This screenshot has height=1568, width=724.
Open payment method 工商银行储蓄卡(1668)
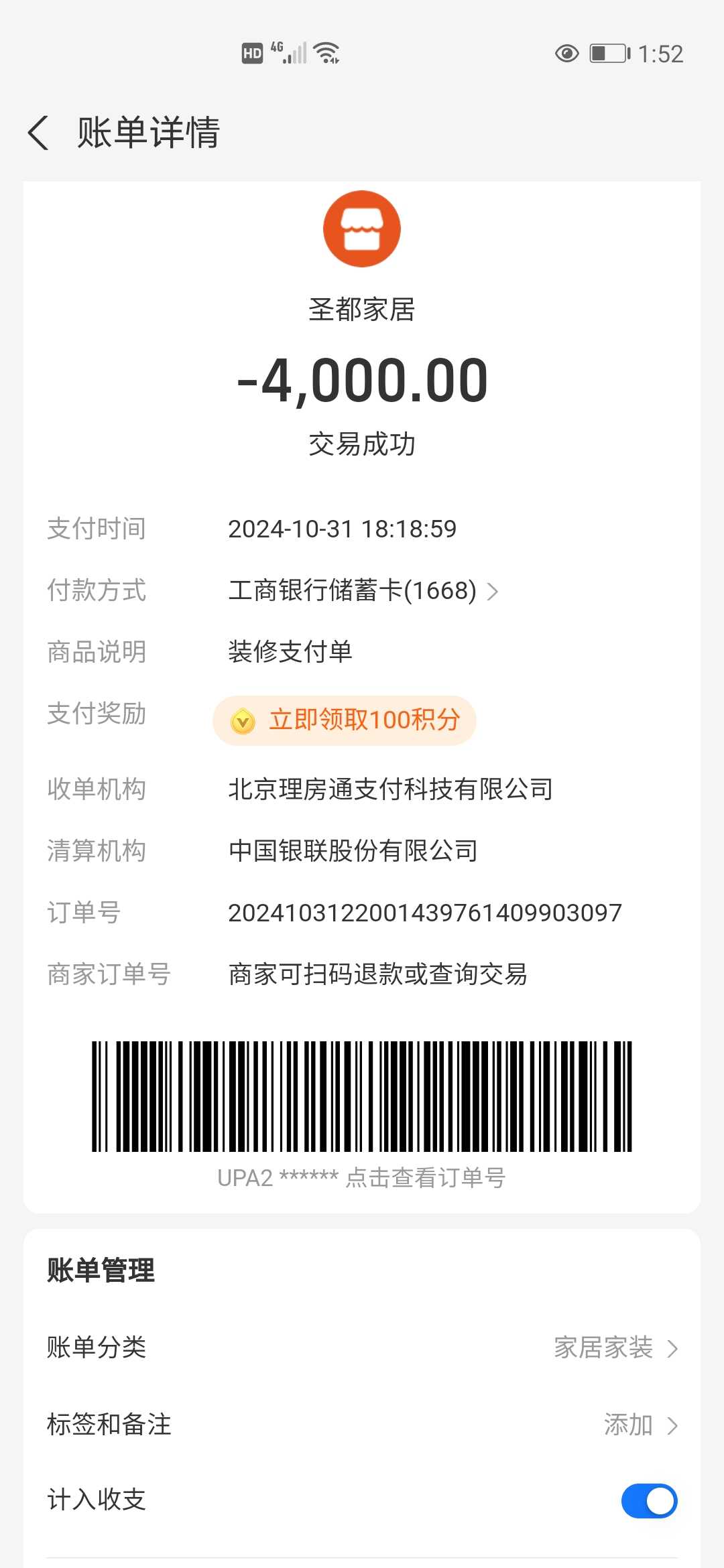tap(363, 591)
